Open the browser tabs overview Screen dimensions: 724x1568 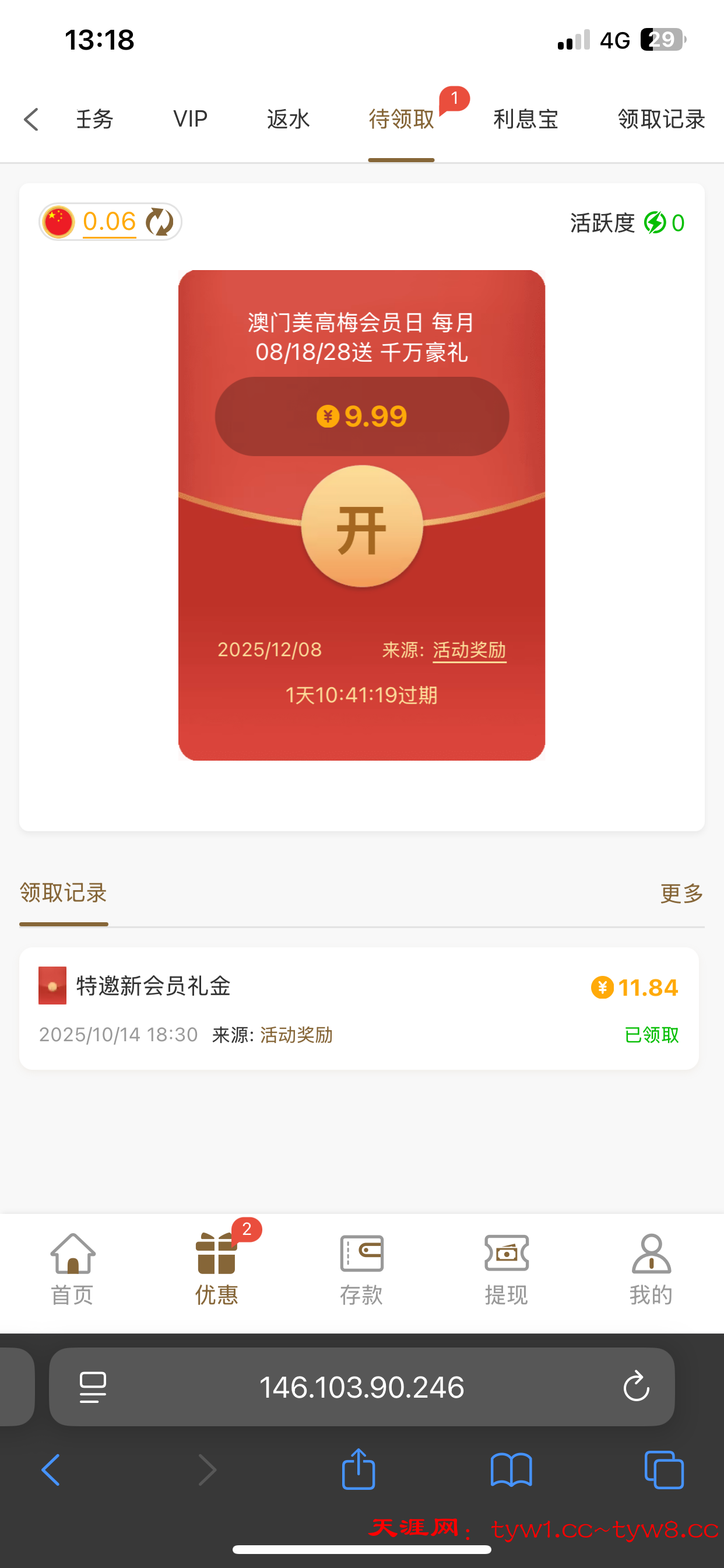click(x=664, y=1470)
